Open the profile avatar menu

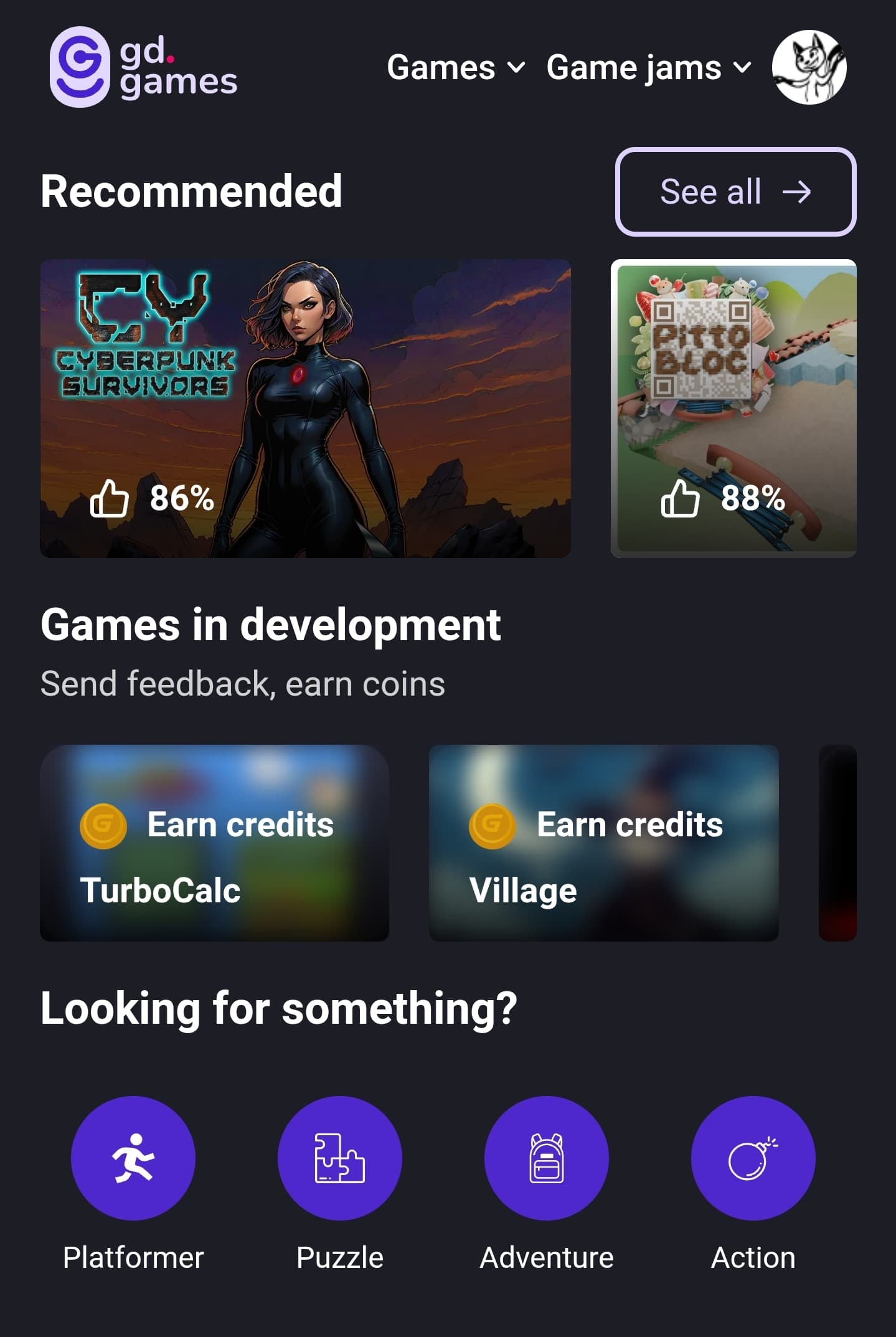[809, 67]
